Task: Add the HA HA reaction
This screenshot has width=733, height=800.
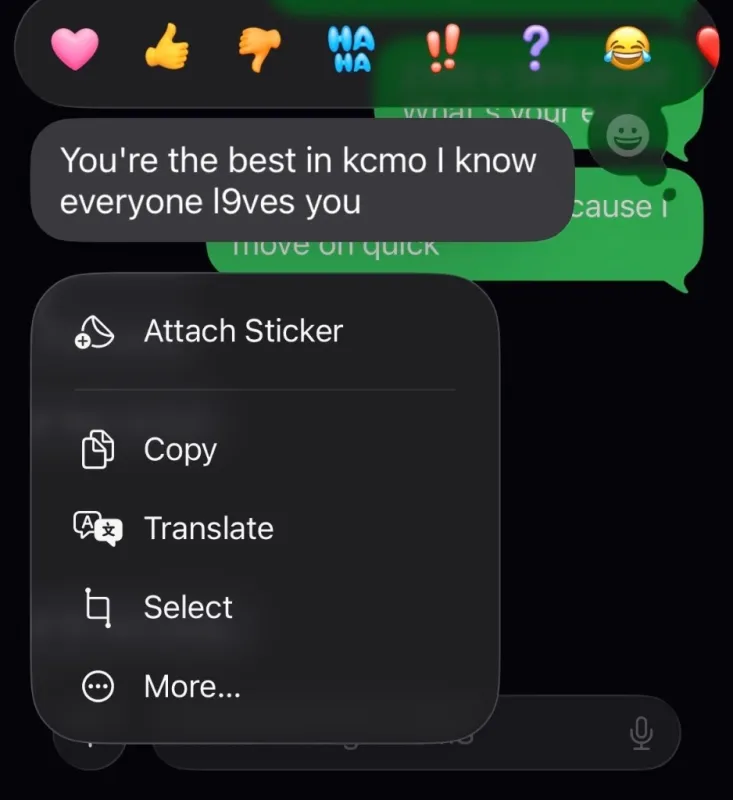Action: tap(351, 49)
